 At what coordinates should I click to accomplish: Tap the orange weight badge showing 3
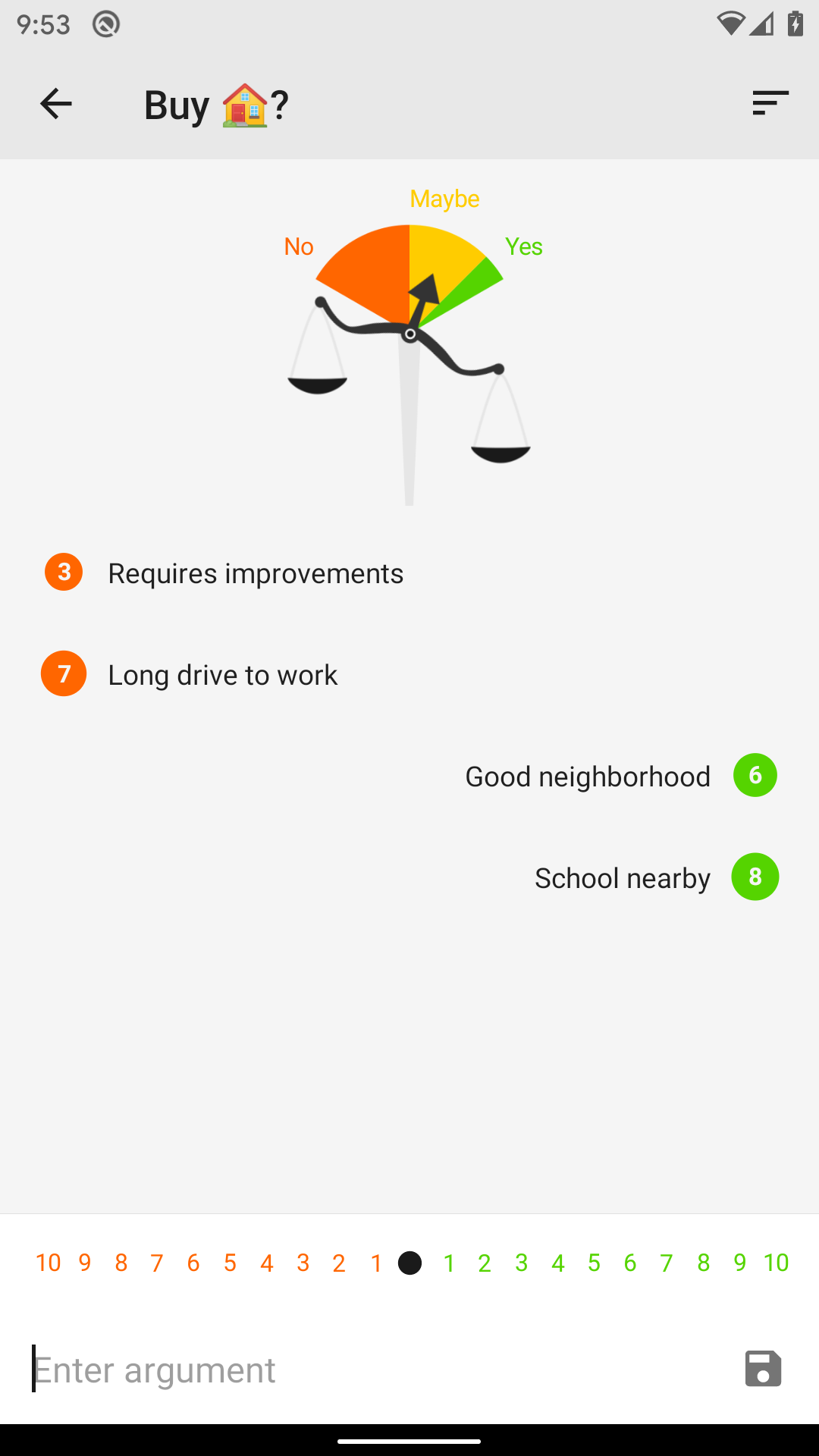[63, 573]
